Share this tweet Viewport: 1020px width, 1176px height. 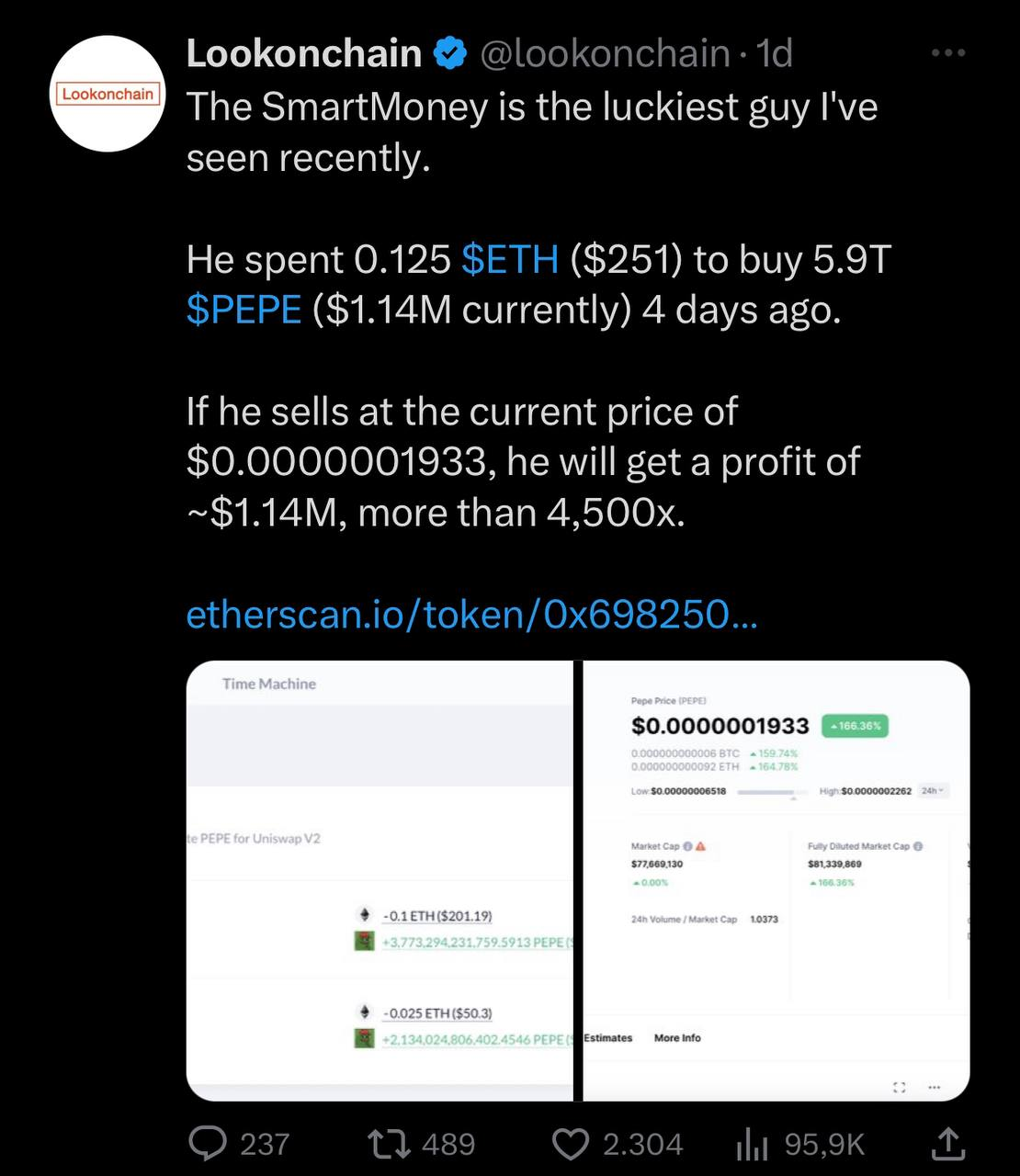click(948, 1144)
